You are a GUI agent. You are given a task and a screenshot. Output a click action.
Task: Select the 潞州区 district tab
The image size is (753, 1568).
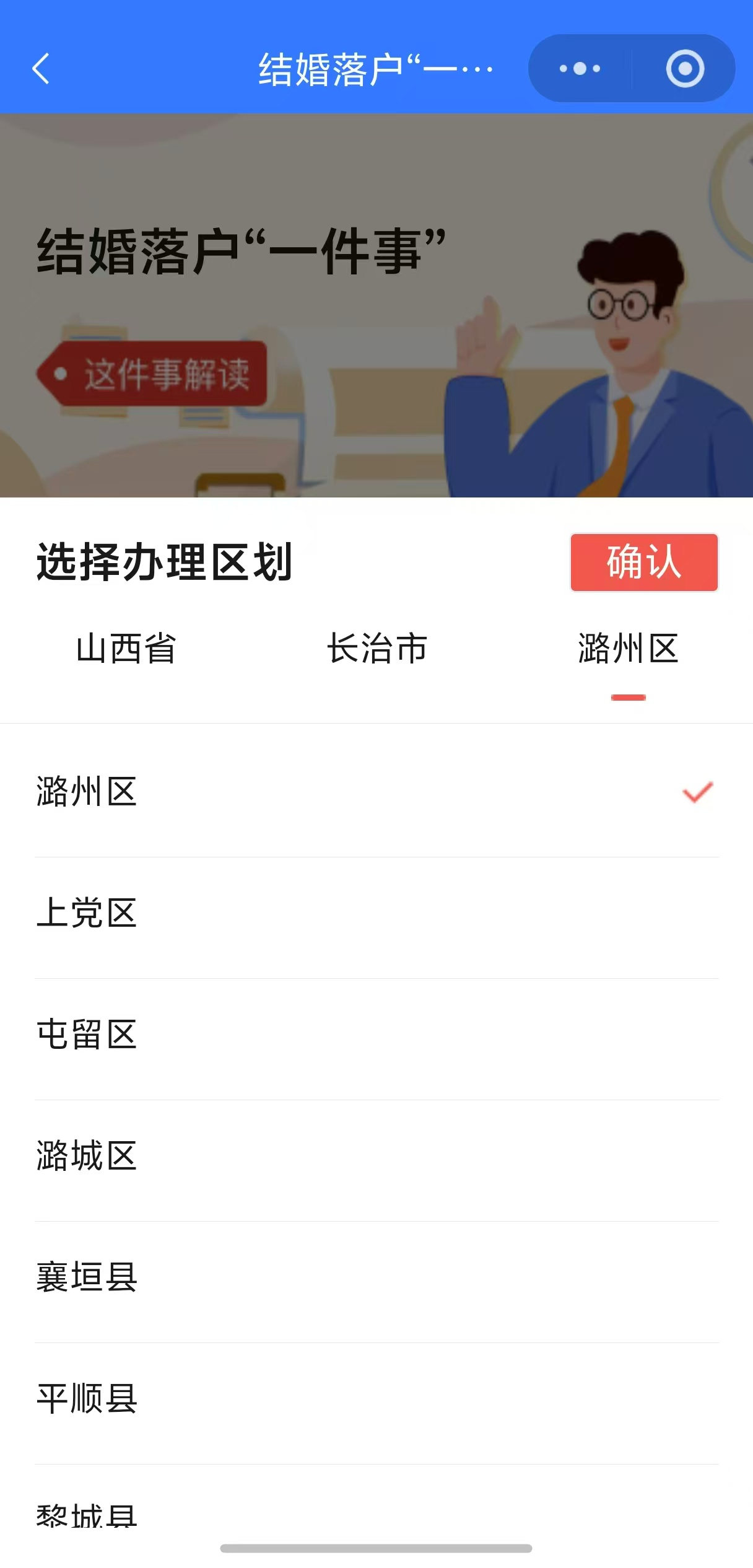click(628, 649)
